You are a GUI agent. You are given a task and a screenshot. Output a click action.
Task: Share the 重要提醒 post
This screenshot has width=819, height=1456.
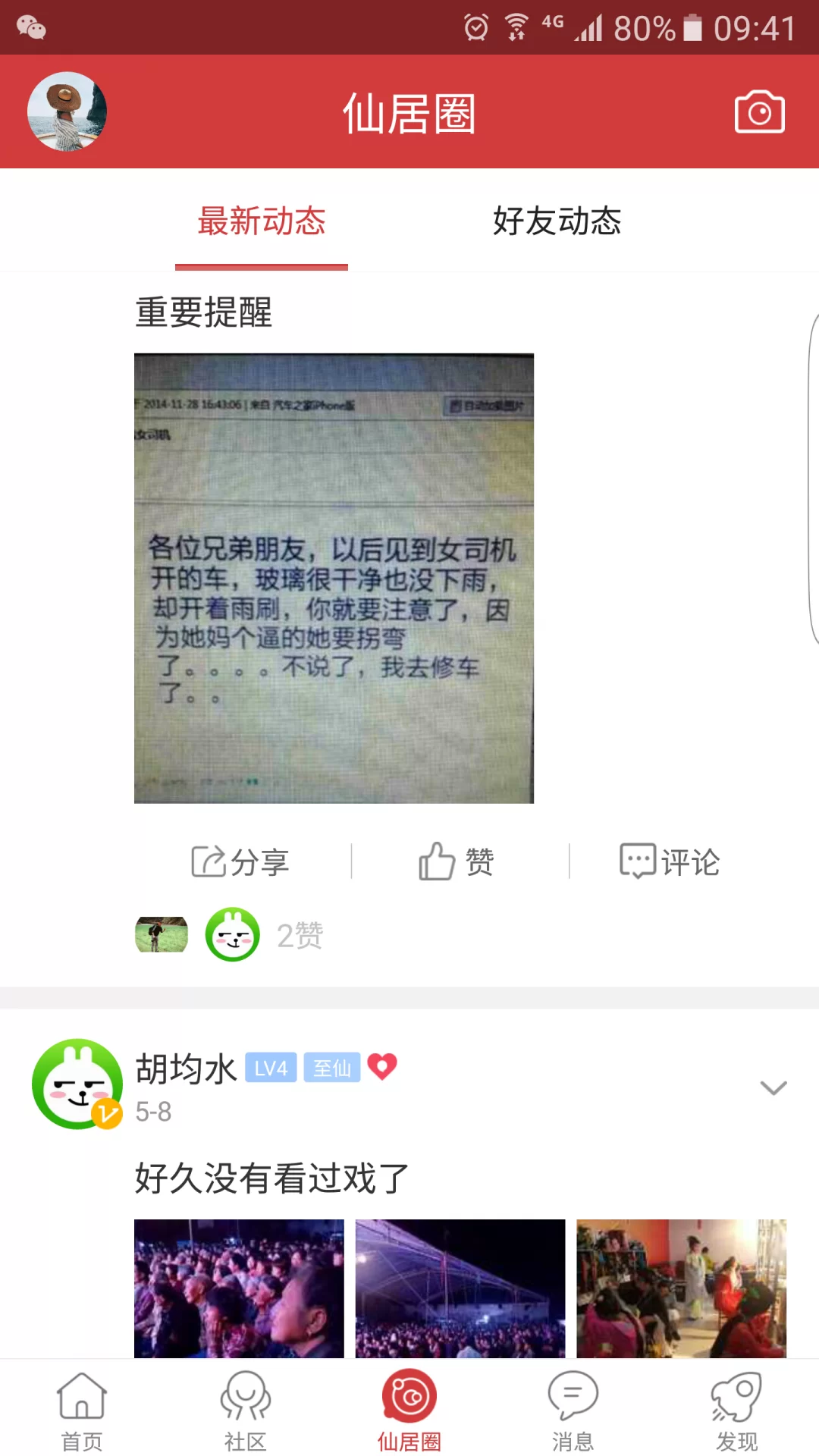(240, 861)
